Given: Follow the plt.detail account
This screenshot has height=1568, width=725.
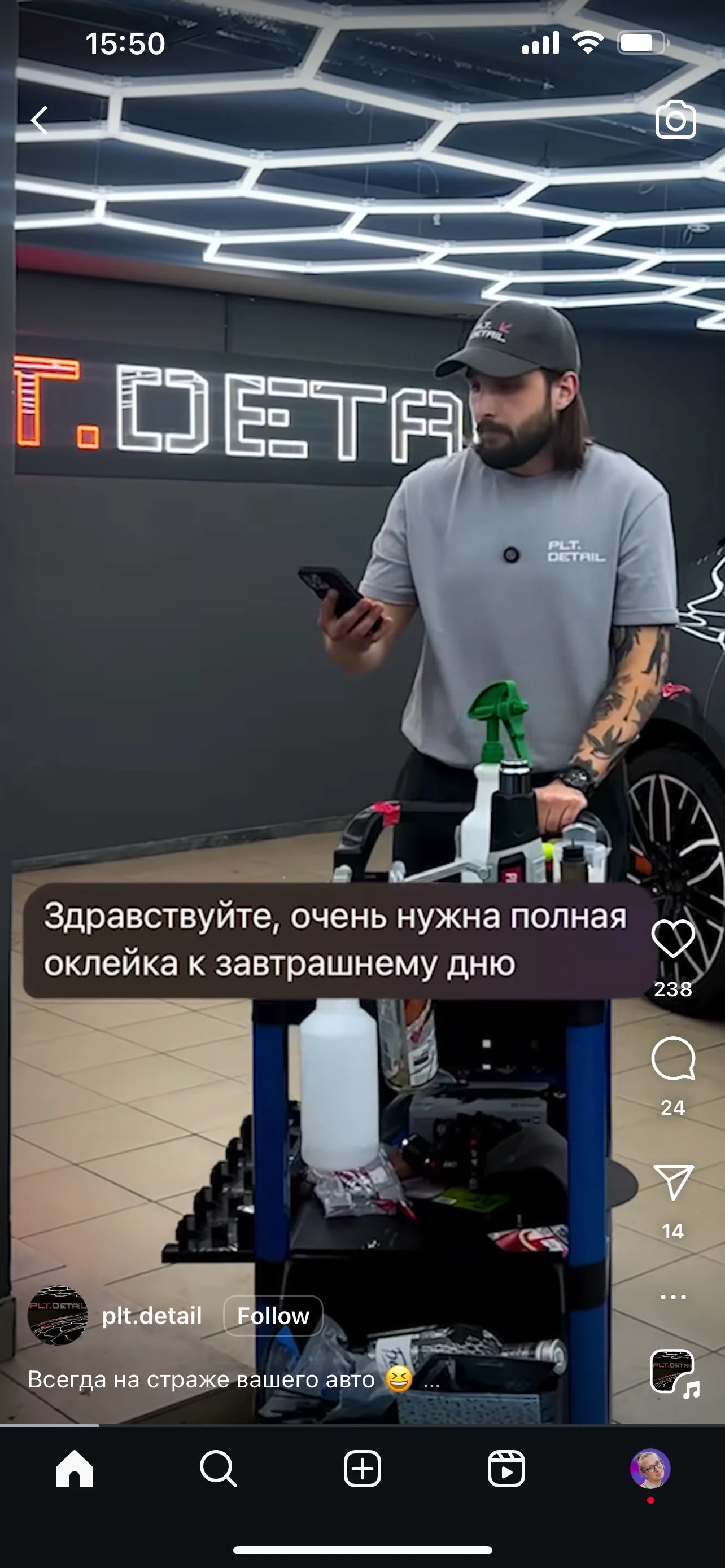Looking at the screenshot, I should click(273, 1316).
